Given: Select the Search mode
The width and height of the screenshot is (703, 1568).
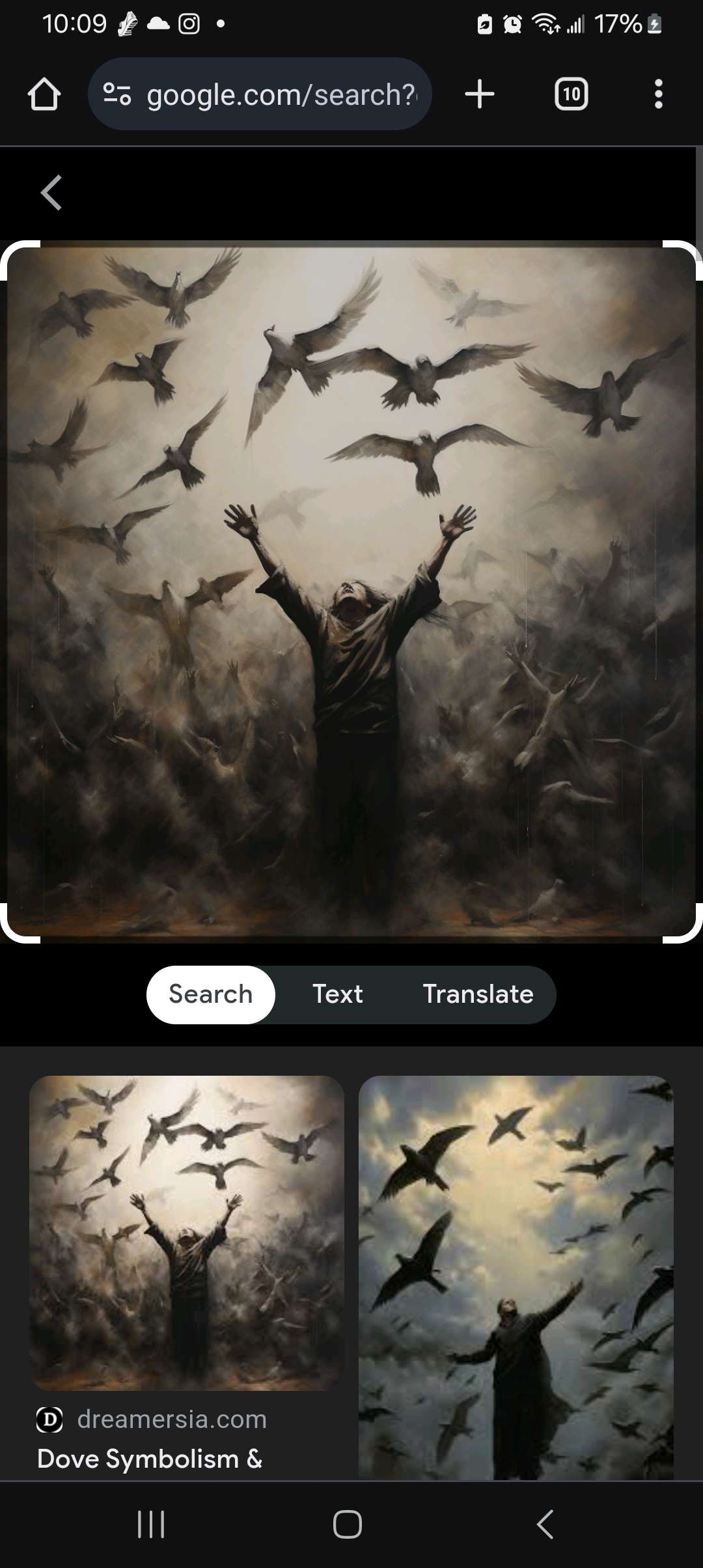Looking at the screenshot, I should coord(210,994).
